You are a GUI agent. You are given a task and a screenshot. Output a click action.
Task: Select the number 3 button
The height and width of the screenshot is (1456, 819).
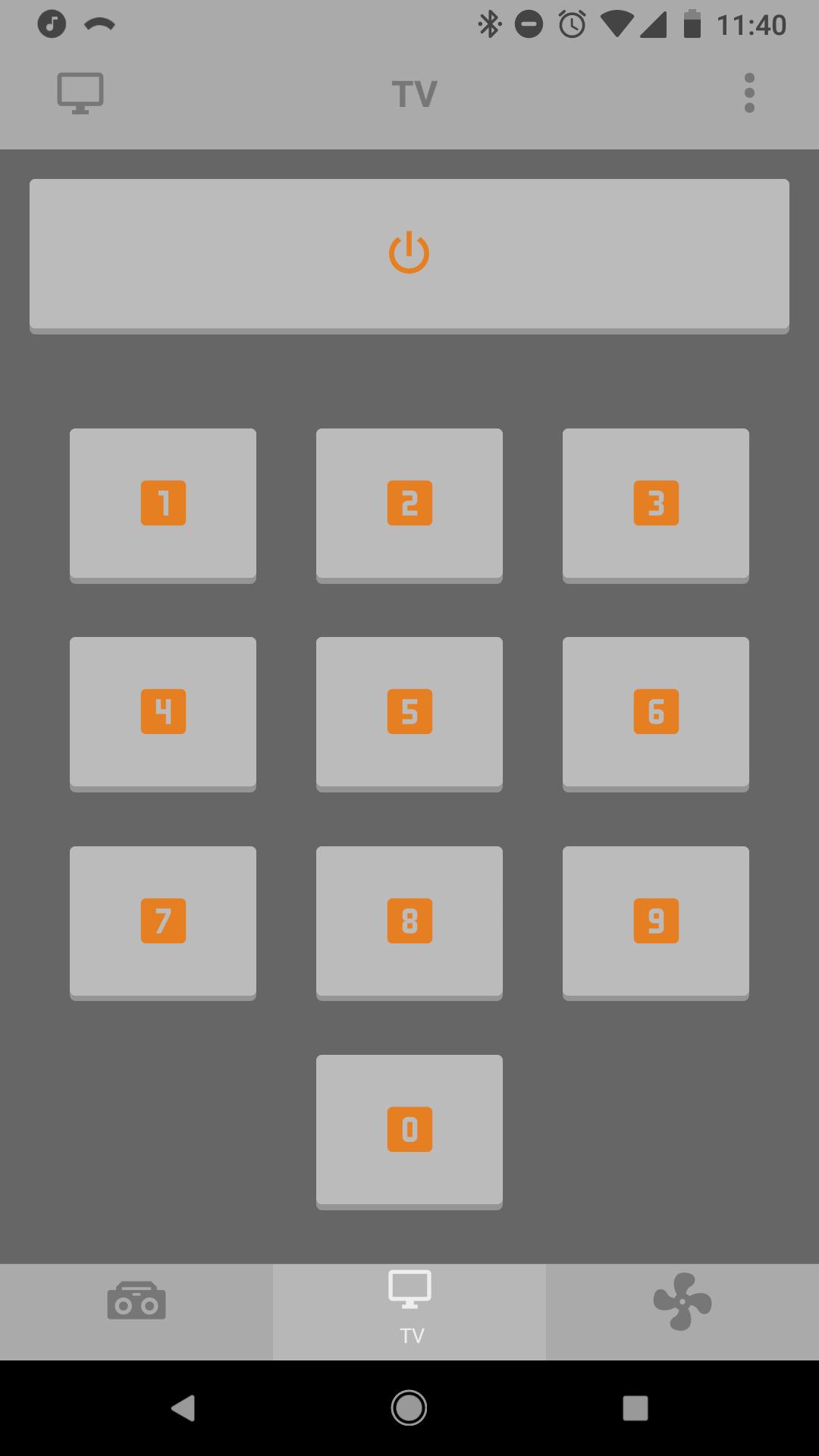pos(656,503)
